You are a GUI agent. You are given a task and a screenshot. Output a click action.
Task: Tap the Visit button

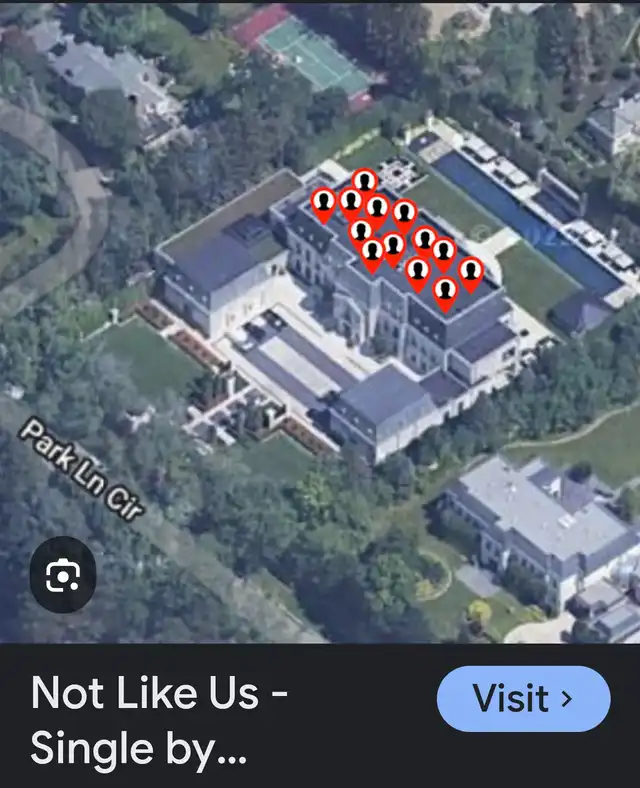[523, 698]
